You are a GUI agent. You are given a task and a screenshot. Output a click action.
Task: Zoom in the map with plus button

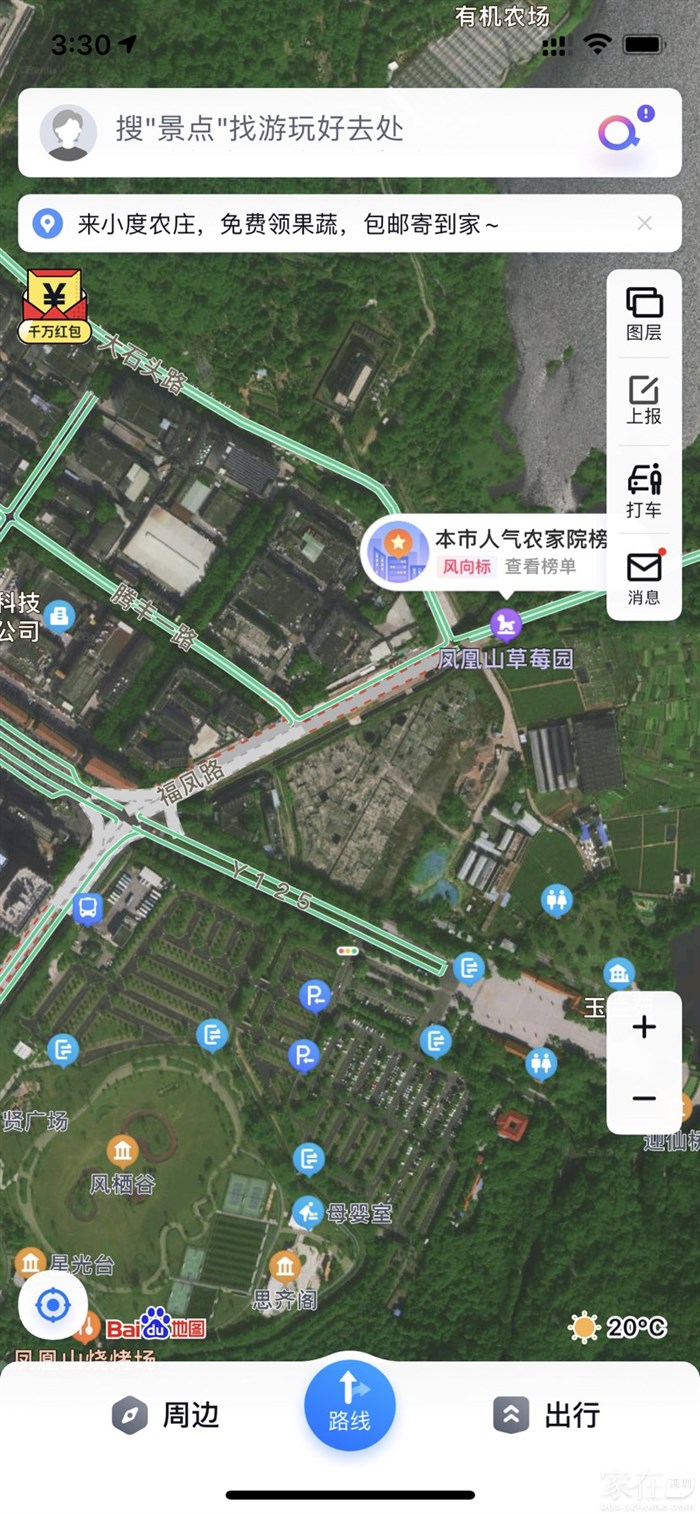coord(644,1027)
